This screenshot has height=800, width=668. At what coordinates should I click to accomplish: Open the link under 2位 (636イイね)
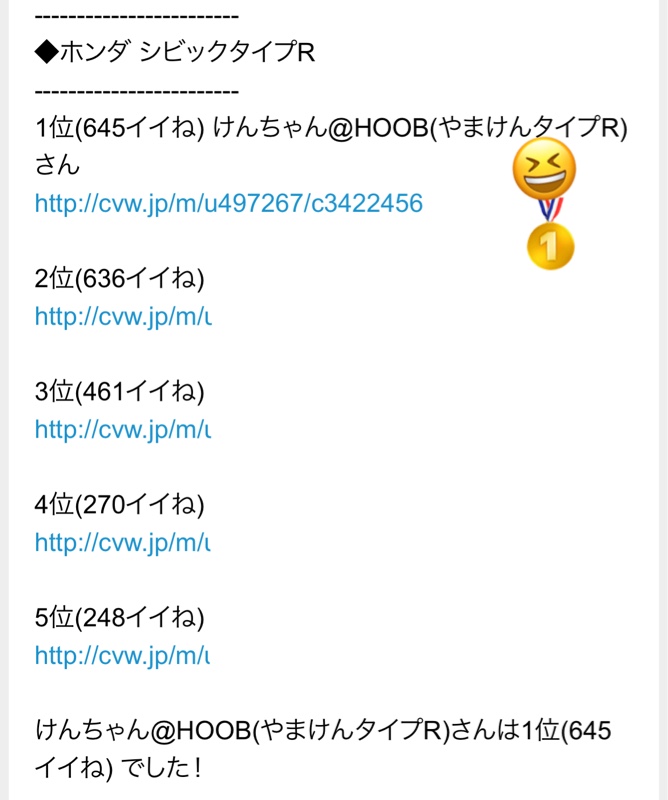123,317
